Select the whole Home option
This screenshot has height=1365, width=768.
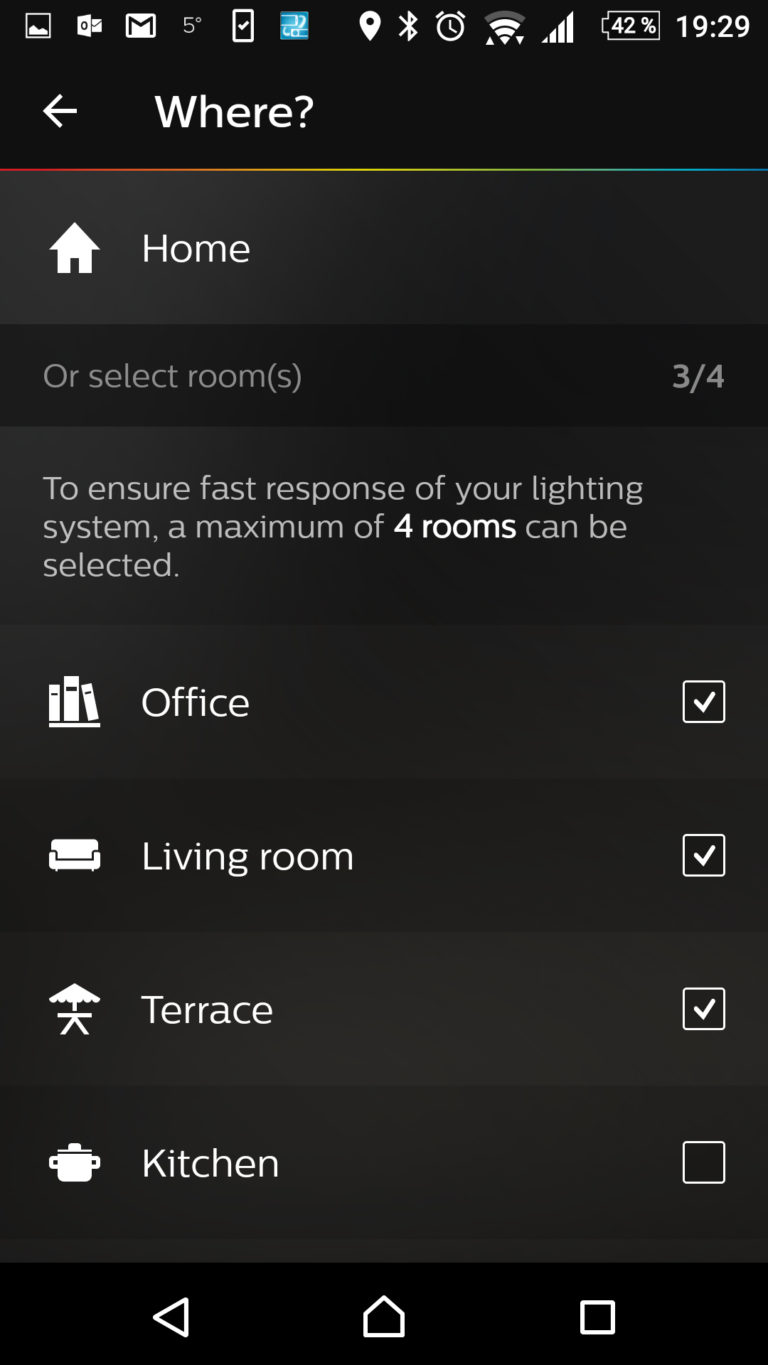pos(384,247)
